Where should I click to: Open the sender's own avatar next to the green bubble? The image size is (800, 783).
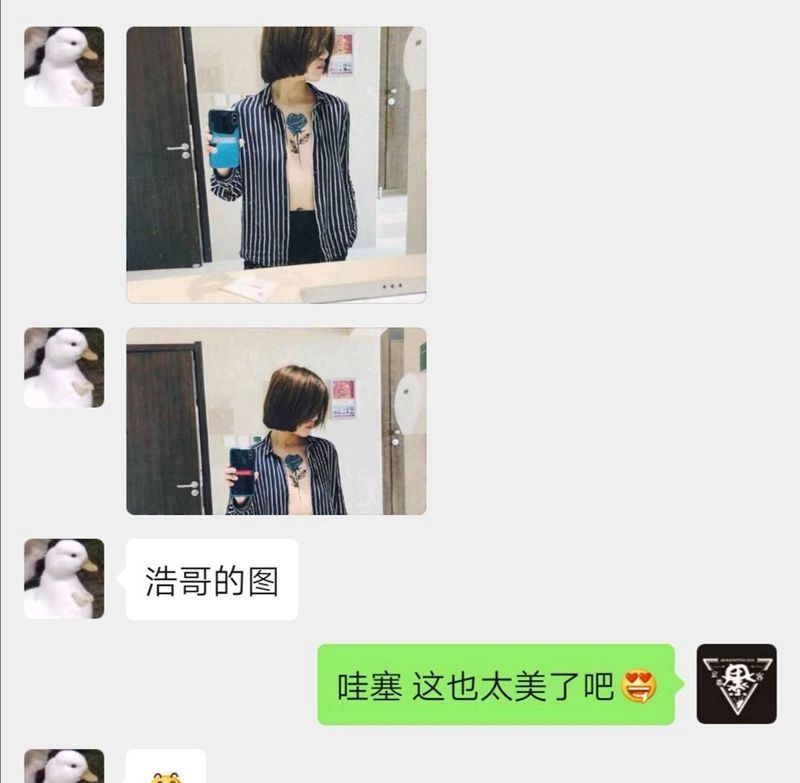click(736, 684)
